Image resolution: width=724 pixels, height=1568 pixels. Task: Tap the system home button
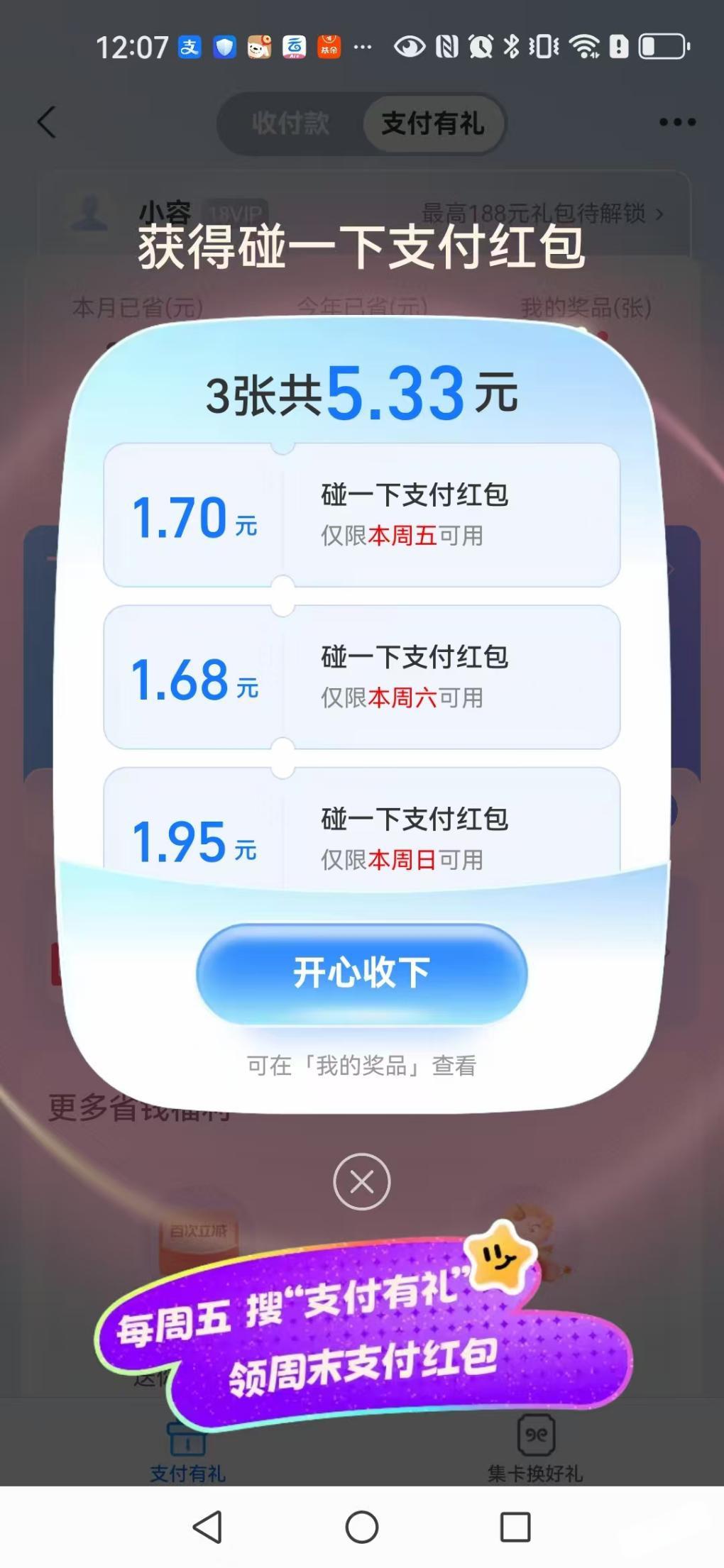click(361, 1527)
